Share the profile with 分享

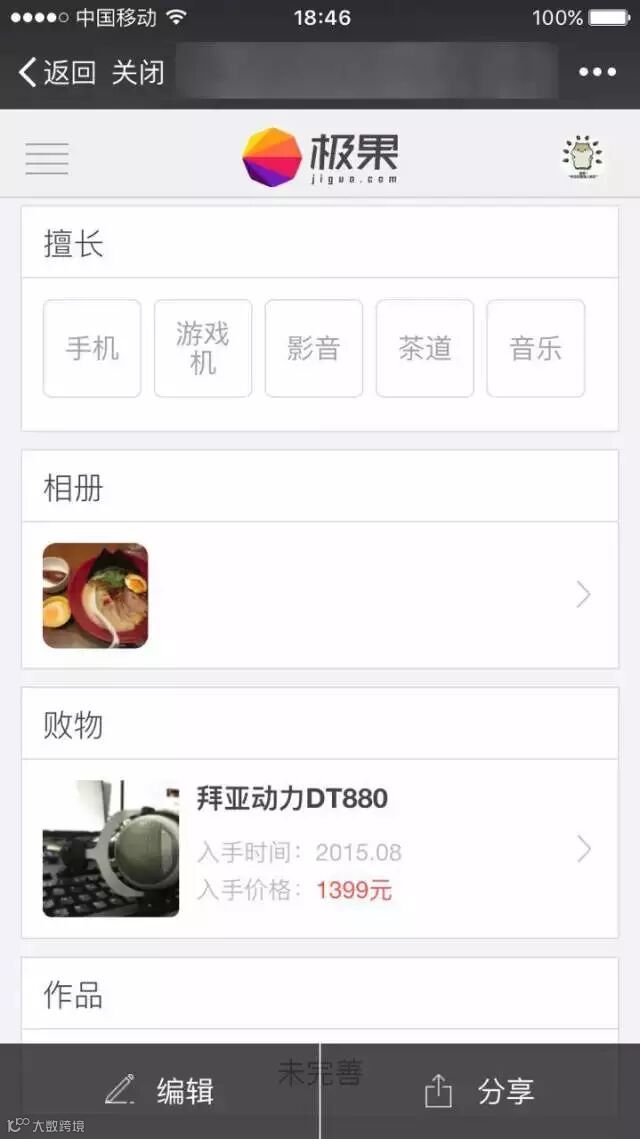point(480,1091)
